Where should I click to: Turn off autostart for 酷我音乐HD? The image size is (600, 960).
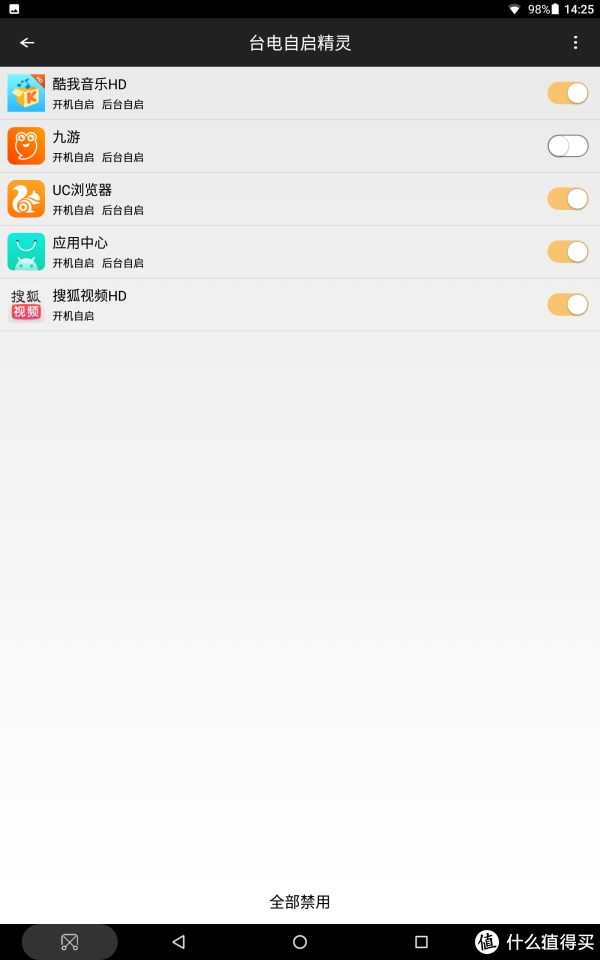coord(568,93)
